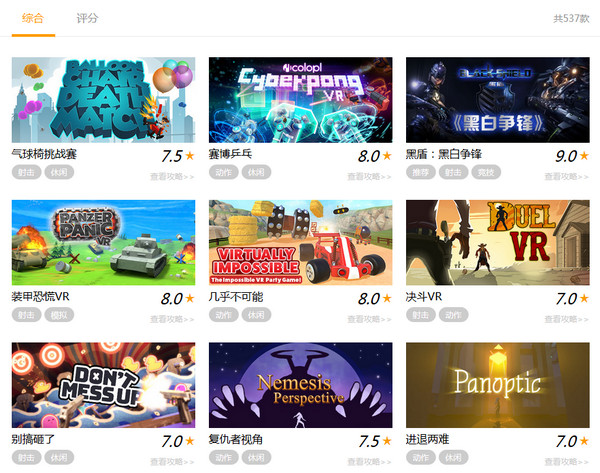View 查看攻略 guide for 赛博乒乓
Viewport: 600px width, 473px height.
point(369,176)
